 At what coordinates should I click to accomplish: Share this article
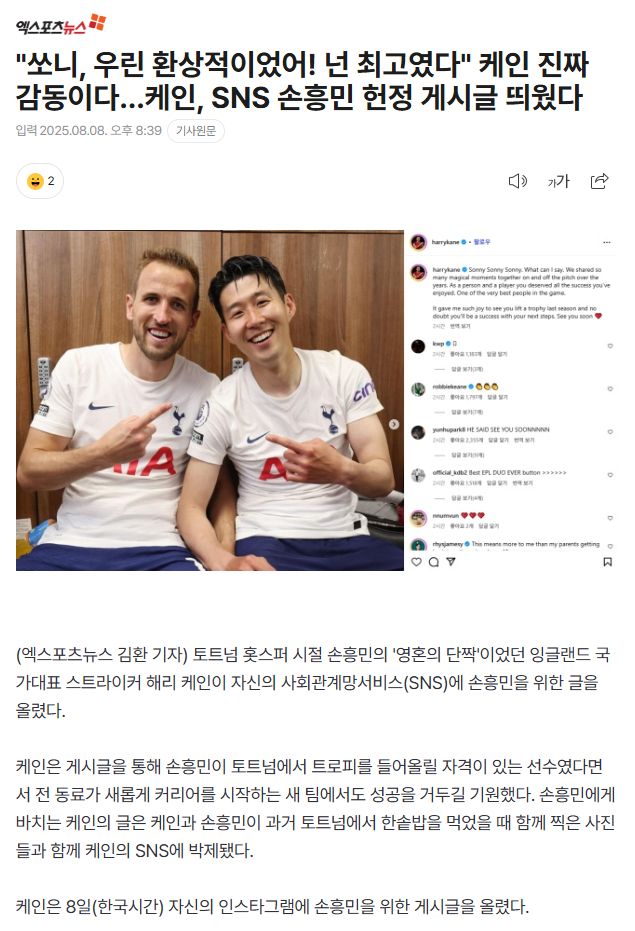[x=599, y=181]
